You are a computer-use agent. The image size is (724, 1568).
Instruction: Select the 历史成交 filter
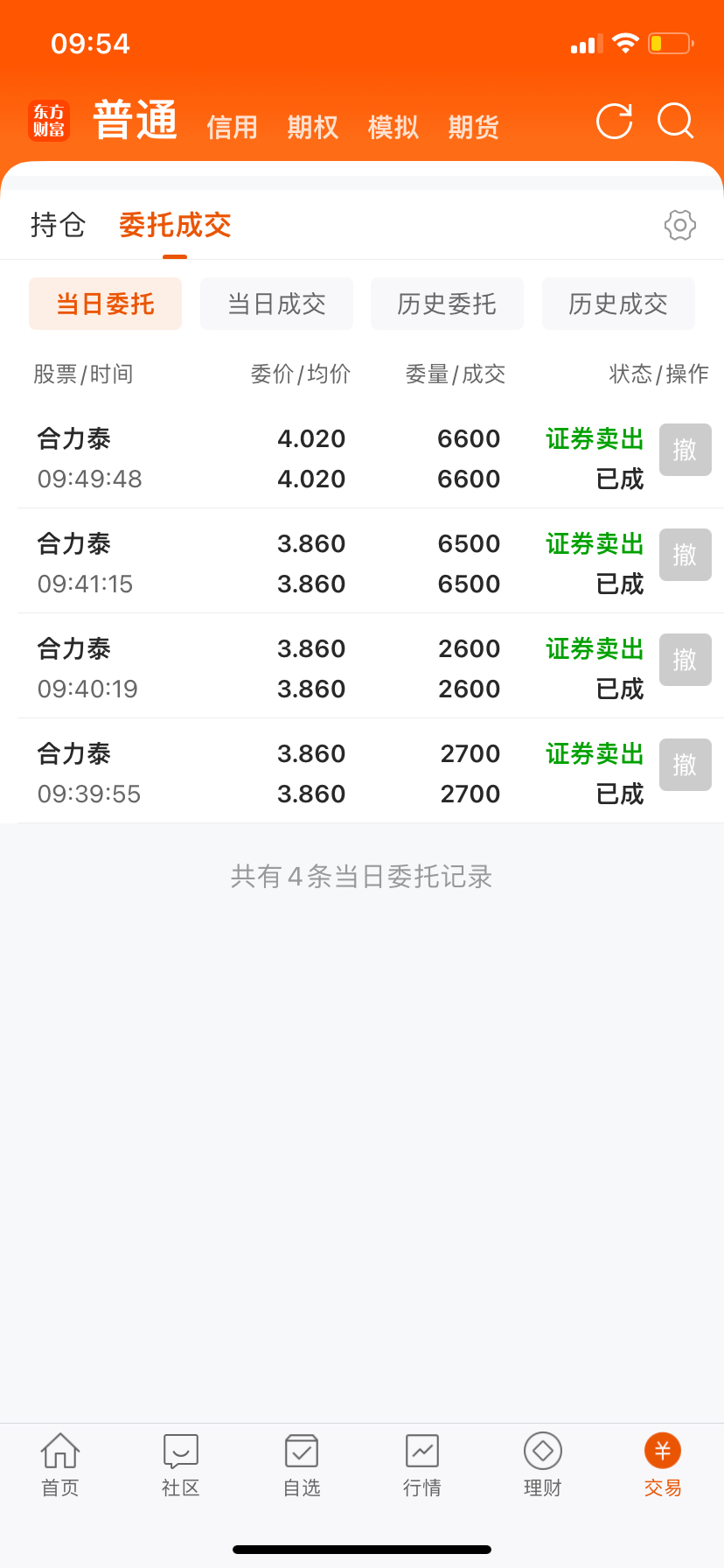point(618,304)
